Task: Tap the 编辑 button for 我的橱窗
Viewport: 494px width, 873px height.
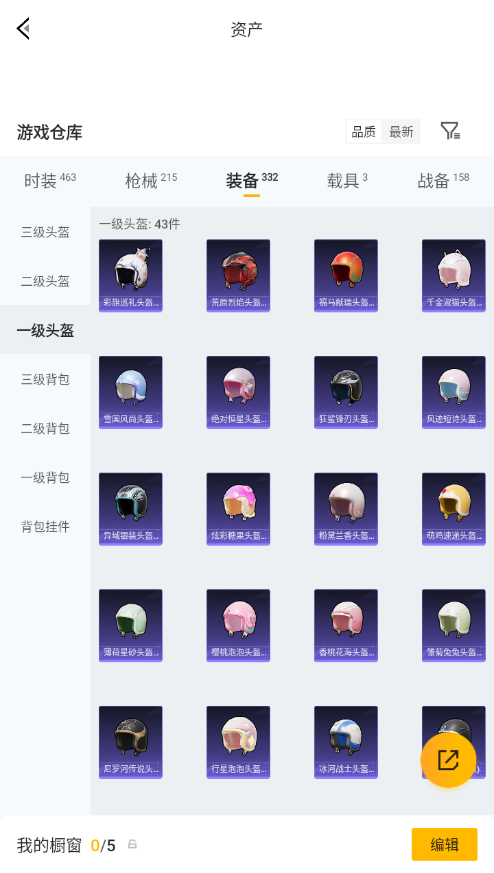Action: pyautogui.click(x=444, y=845)
